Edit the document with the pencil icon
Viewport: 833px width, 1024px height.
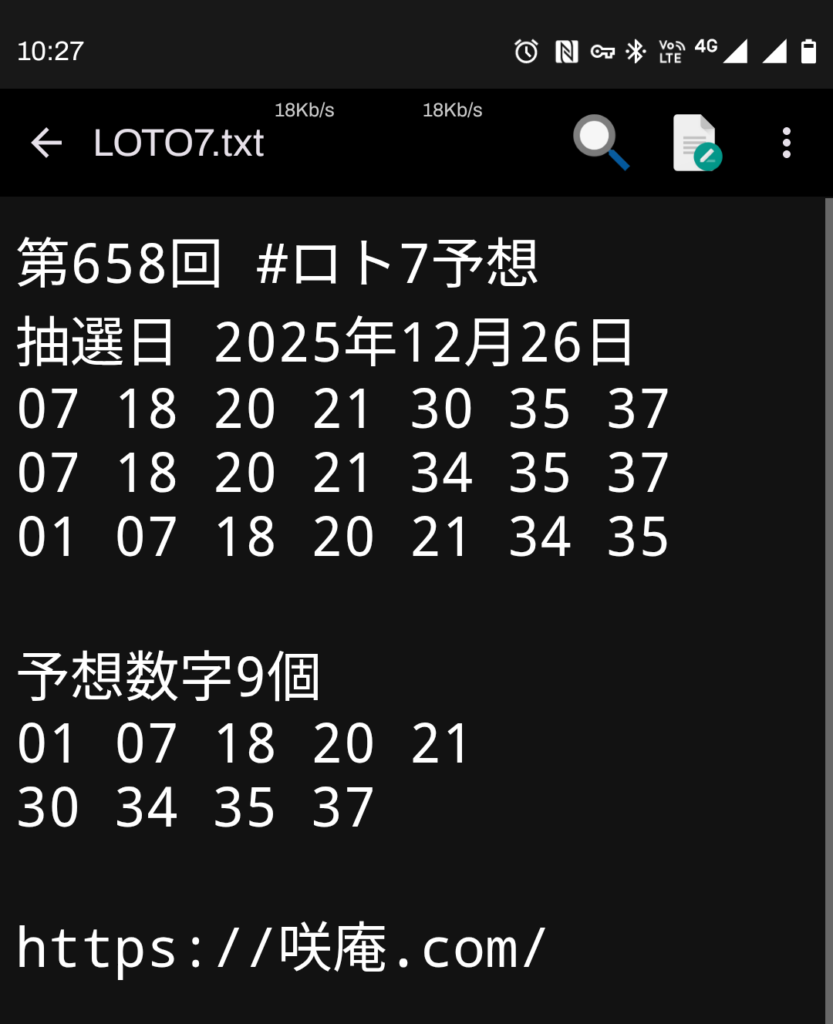coord(696,143)
